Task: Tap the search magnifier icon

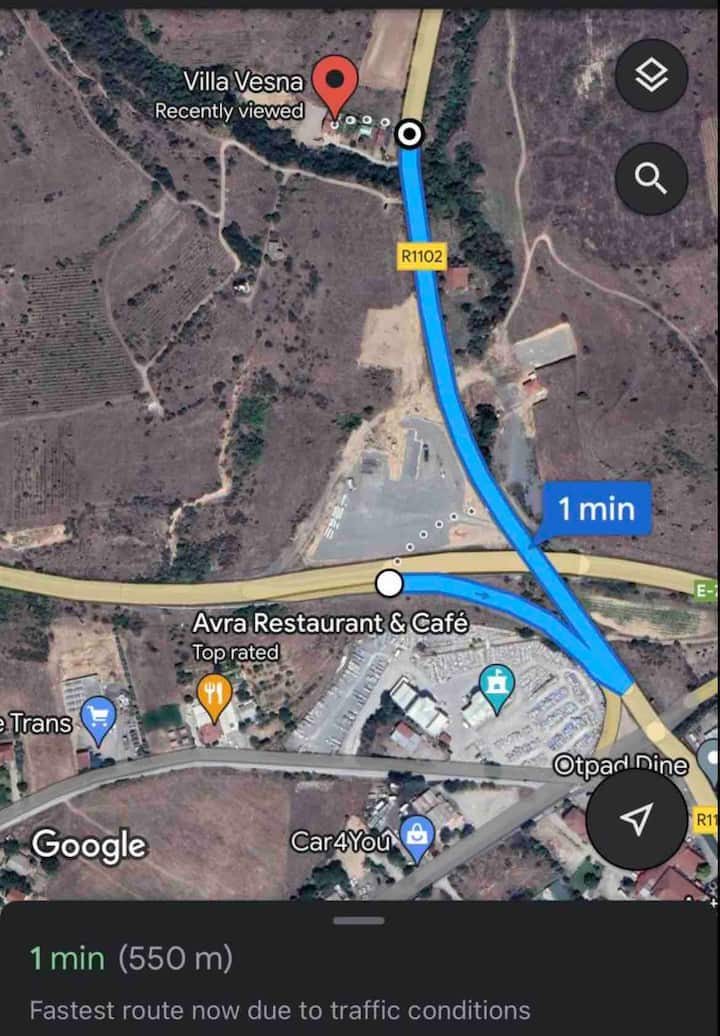Action: pyautogui.click(x=651, y=179)
